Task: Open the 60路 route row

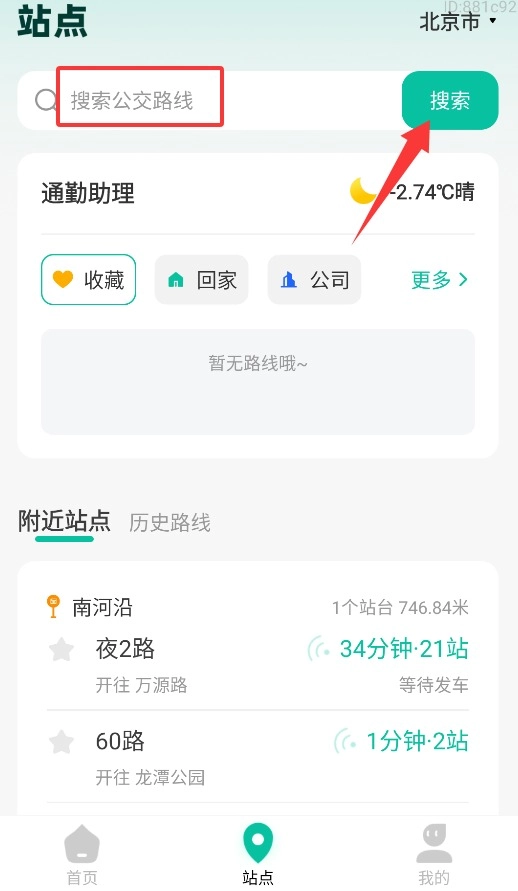Action: (258, 757)
